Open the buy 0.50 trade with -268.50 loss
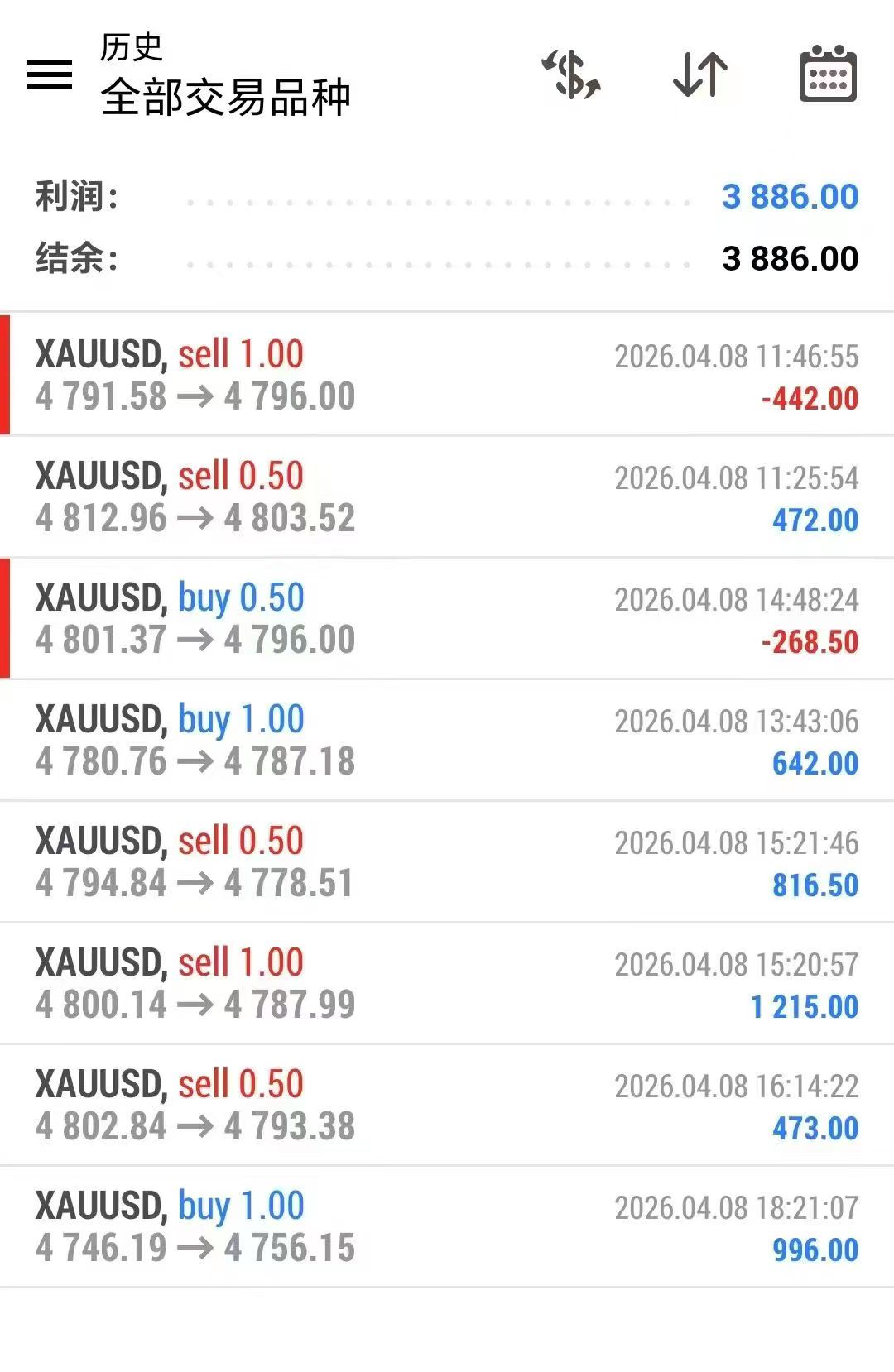The width and height of the screenshot is (894, 1372). pyautogui.click(x=447, y=618)
